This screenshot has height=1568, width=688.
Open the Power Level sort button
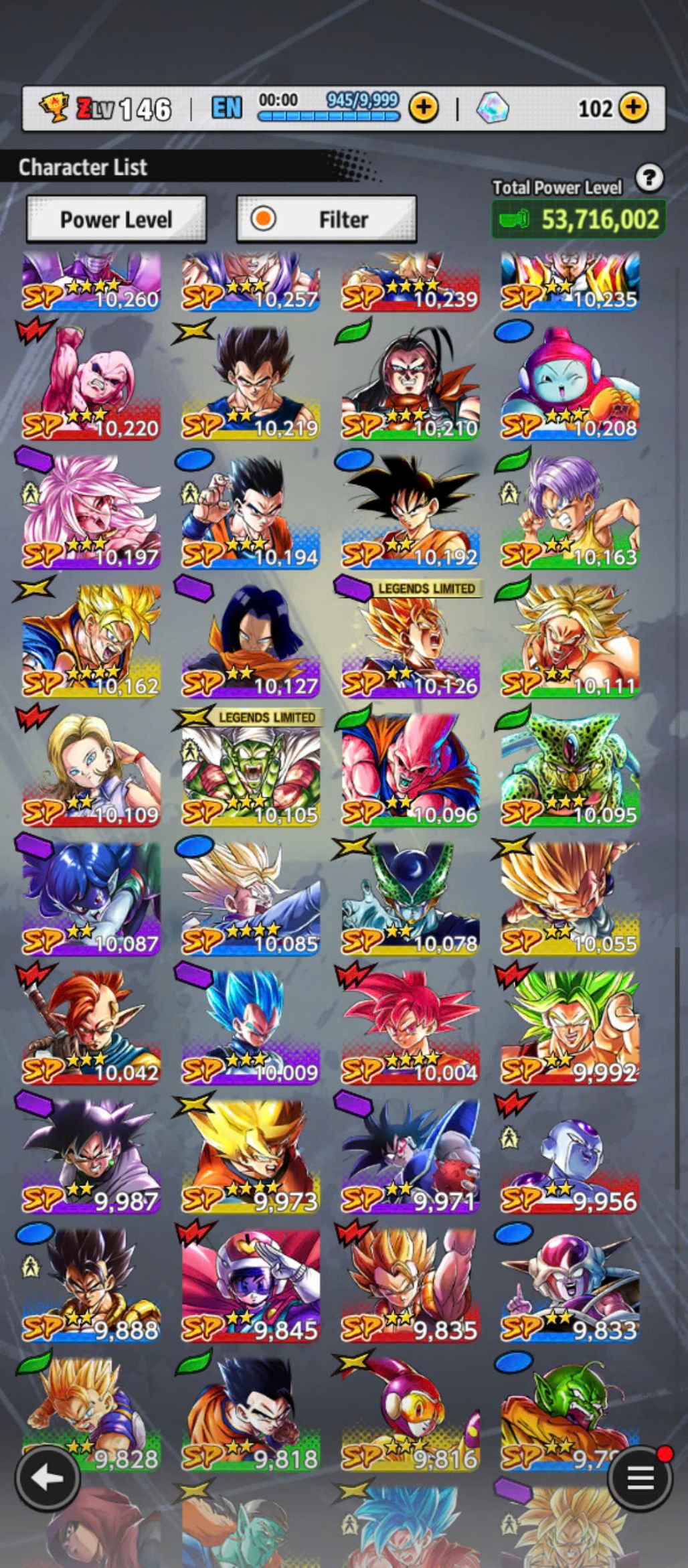click(116, 219)
